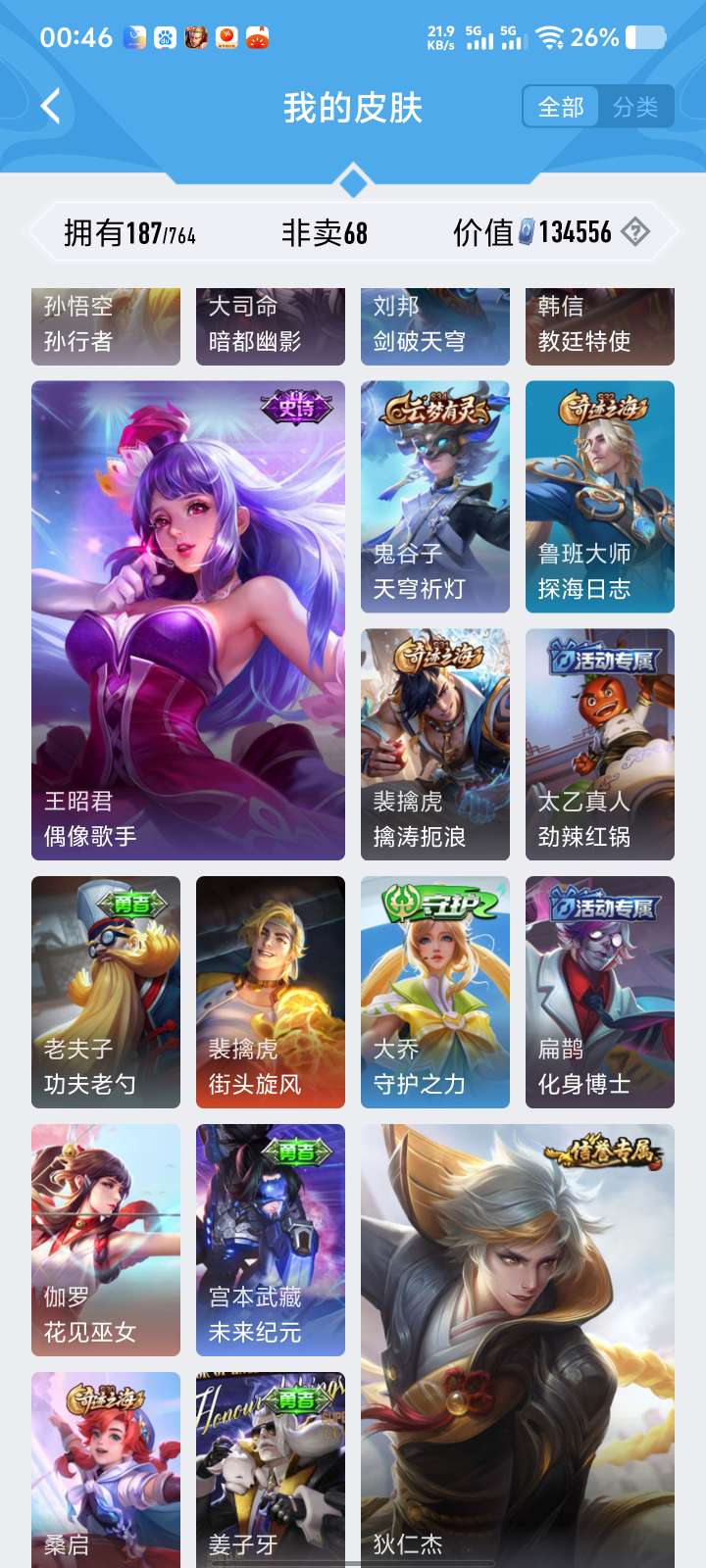Image resolution: width=706 pixels, height=1568 pixels.
Task: Open the large 狄仁杰 skin card
Action: coord(518,1343)
